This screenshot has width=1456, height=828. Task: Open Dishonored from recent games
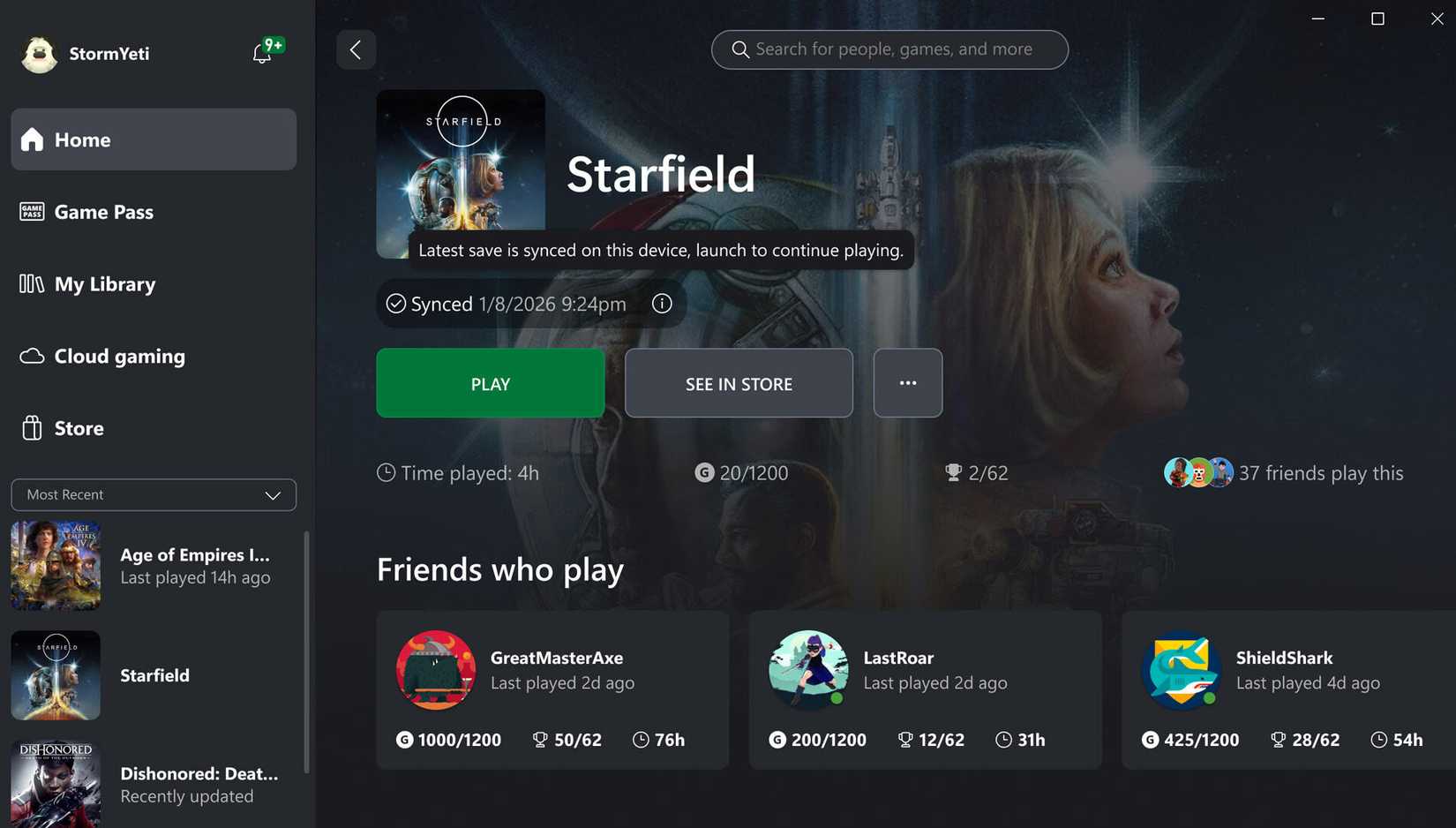tap(154, 784)
